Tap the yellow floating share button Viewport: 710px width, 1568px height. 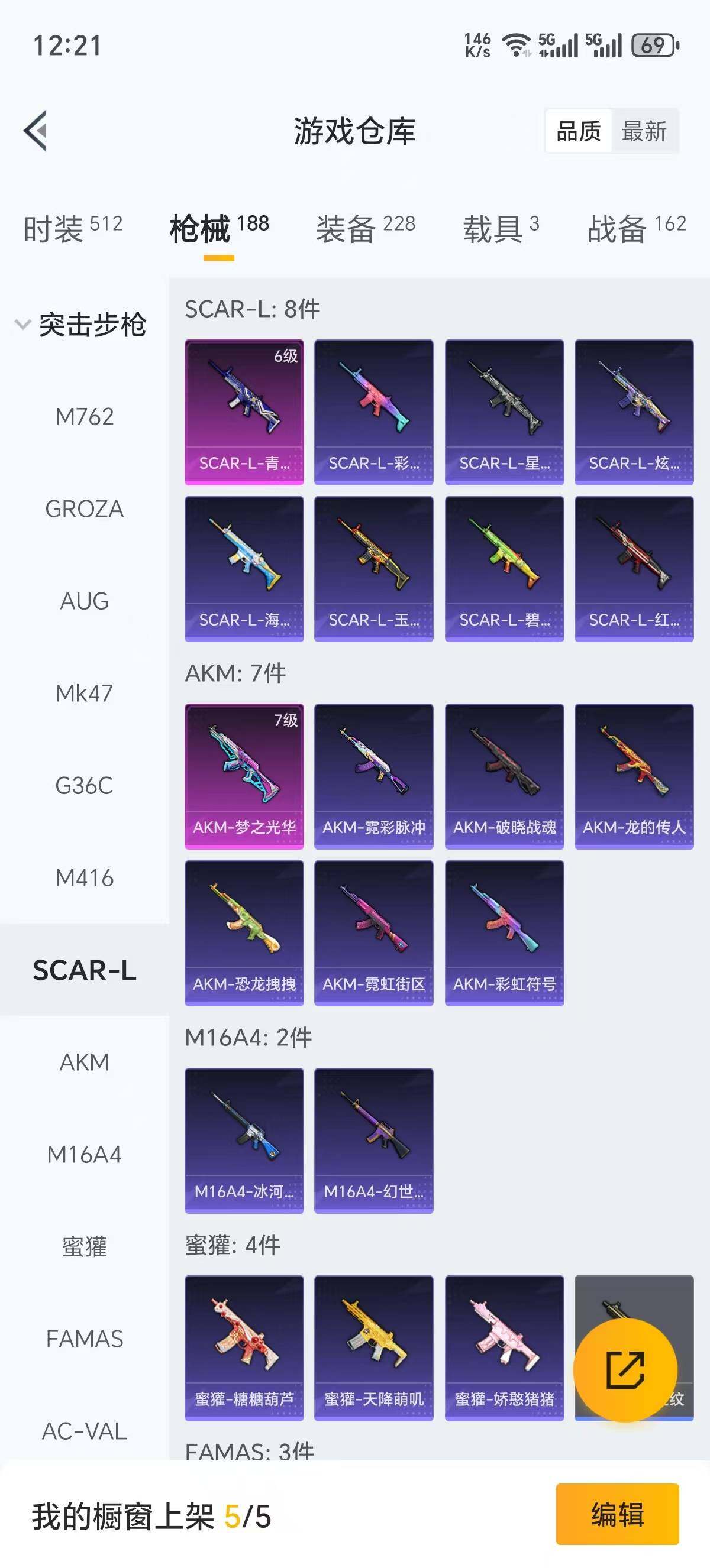tap(625, 1370)
